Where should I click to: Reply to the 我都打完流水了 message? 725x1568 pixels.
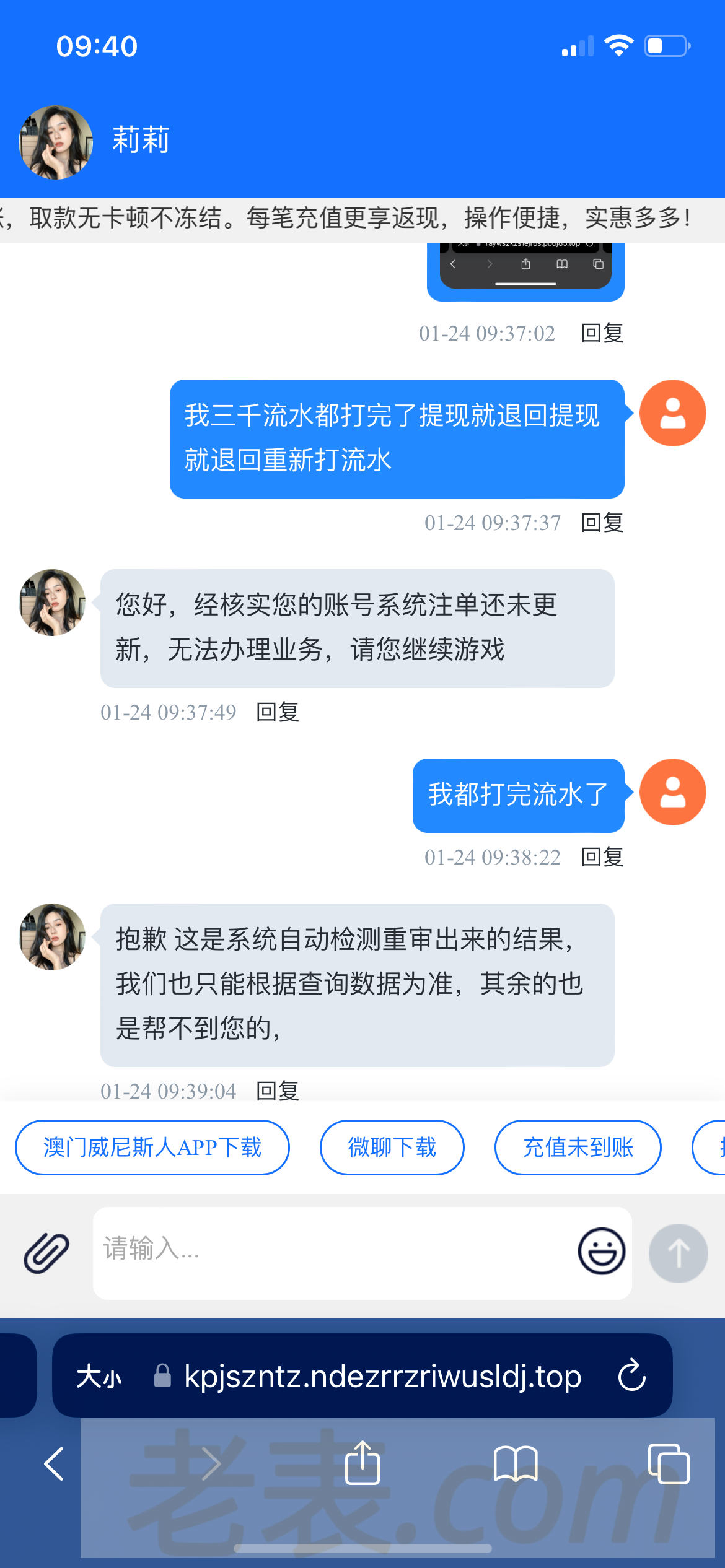pos(602,857)
